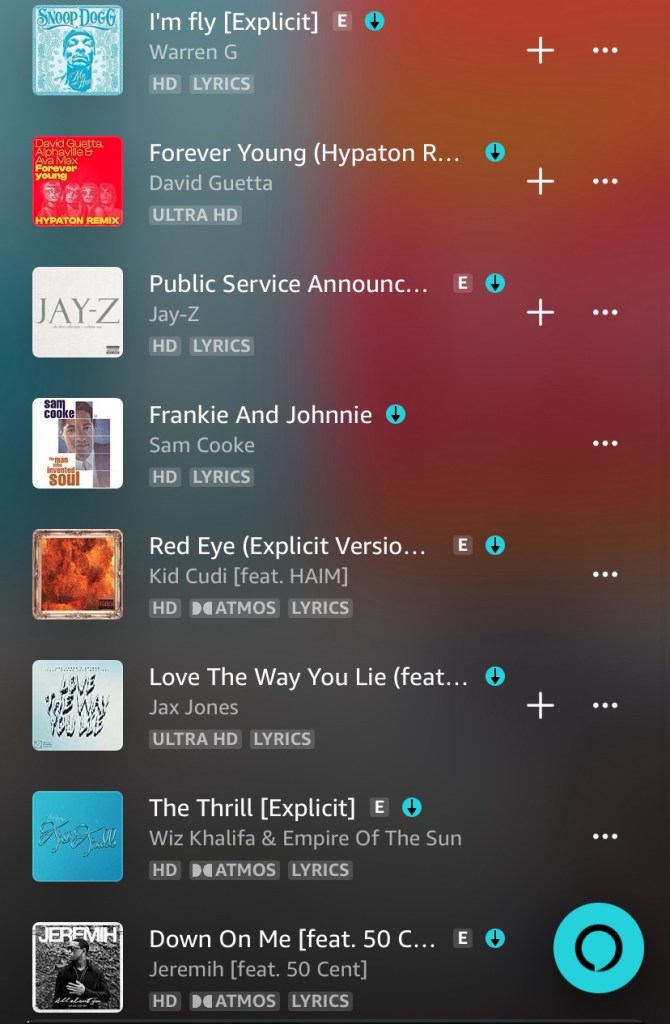Open options for Jax Jones track
Screen dimensions: 670x1024
tap(605, 705)
